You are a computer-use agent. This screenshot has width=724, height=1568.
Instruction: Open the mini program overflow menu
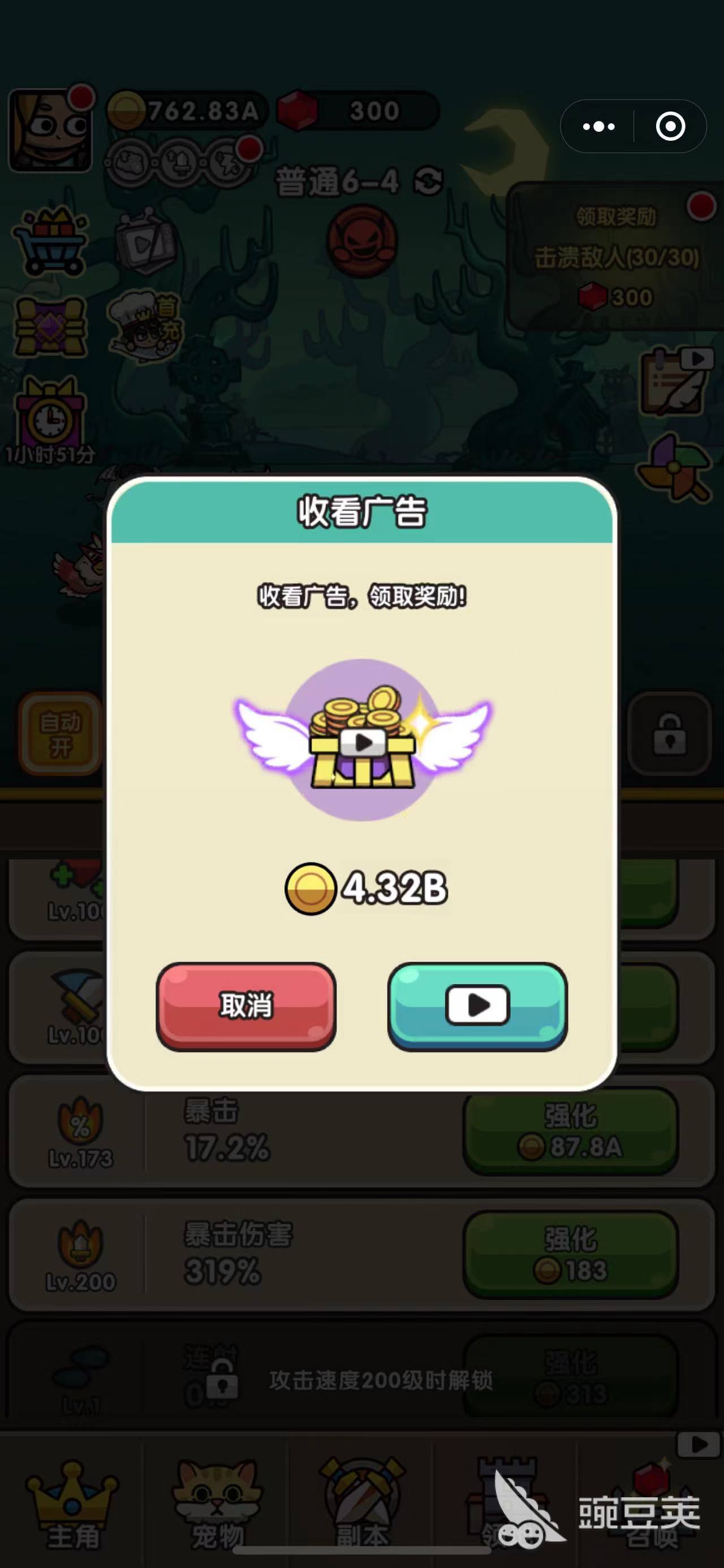598,127
